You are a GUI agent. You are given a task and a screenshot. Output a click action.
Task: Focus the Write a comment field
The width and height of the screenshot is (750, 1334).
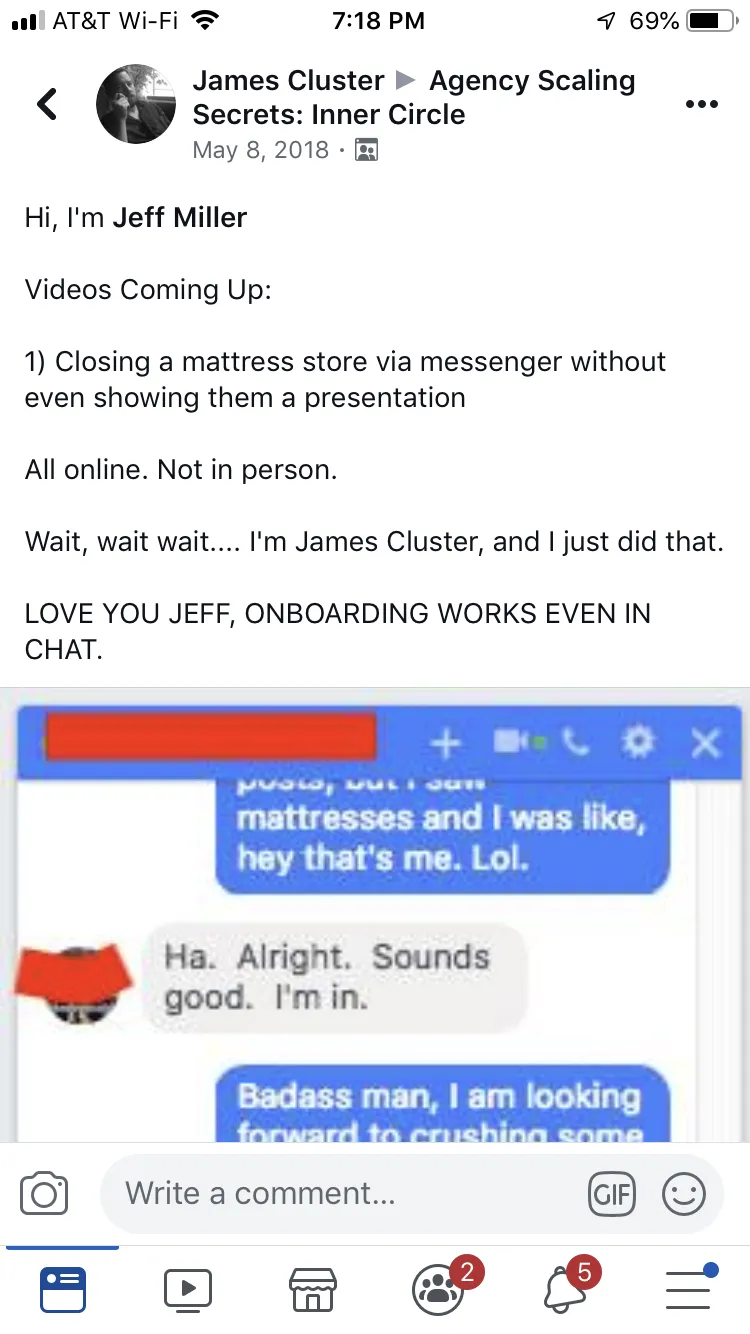point(411,1194)
